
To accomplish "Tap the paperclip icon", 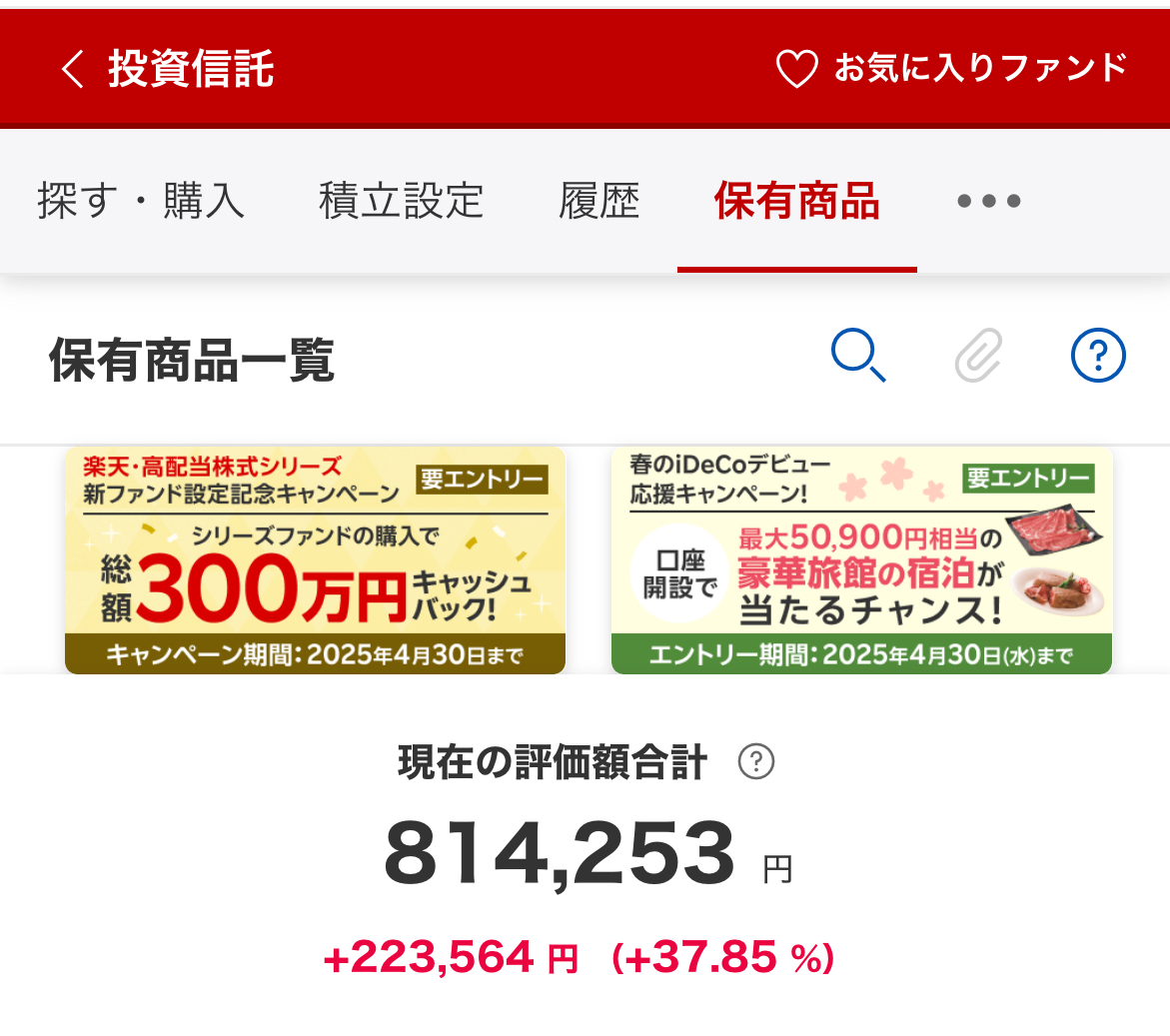I will (978, 356).
